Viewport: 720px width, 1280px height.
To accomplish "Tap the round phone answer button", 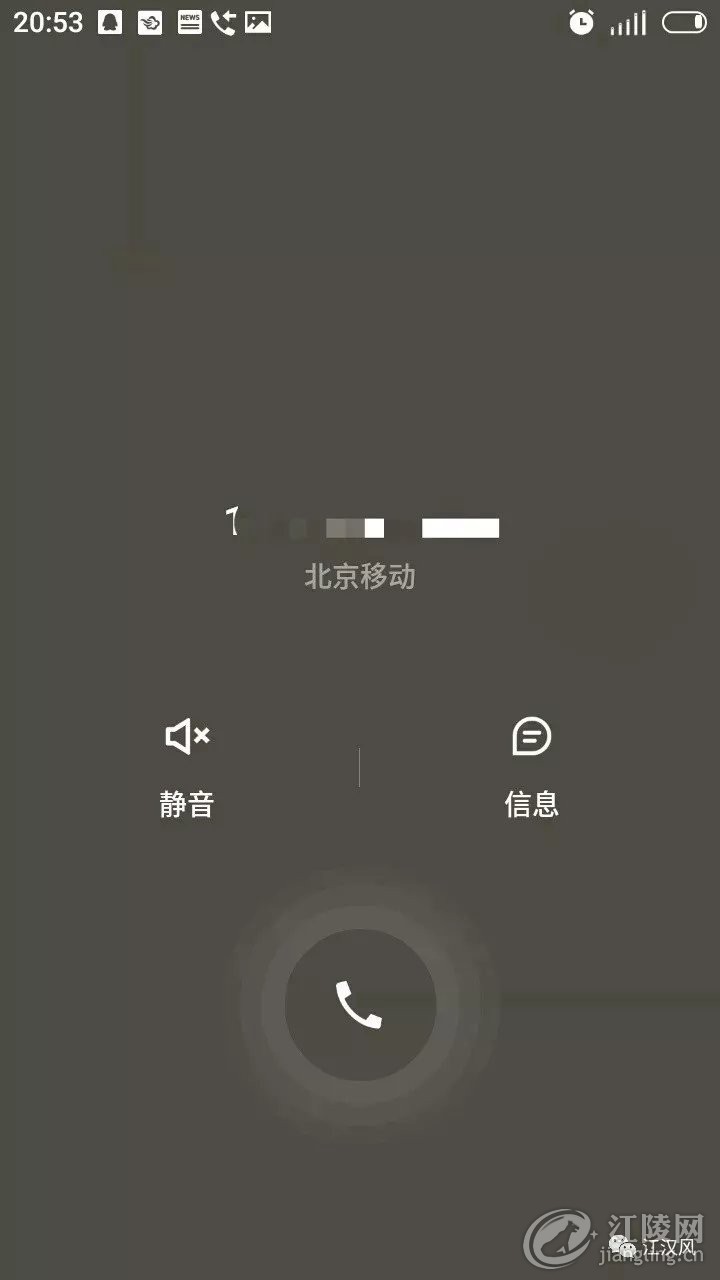I will coord(360,1004).
